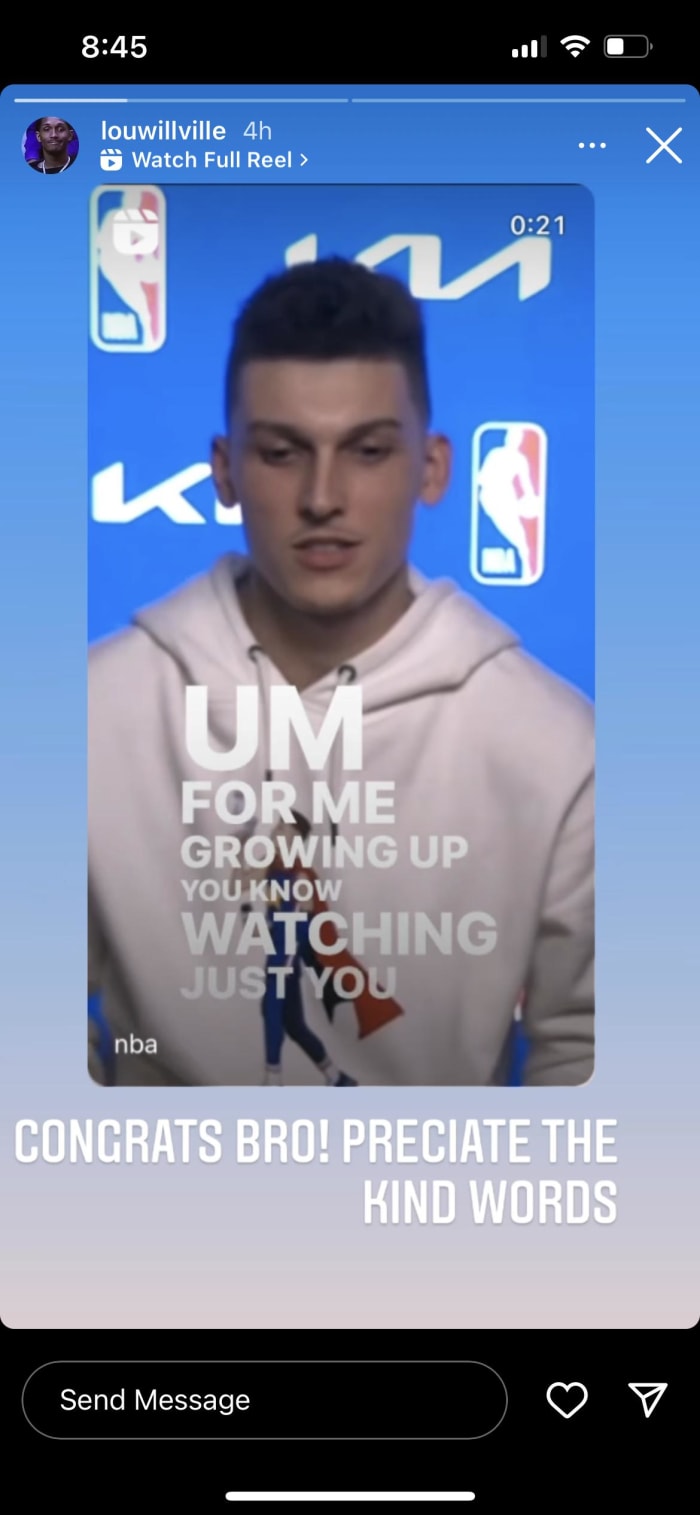Viewport: 700px width, 1515px height.
Task: Open louwillville username
Action: pos(163,131)
